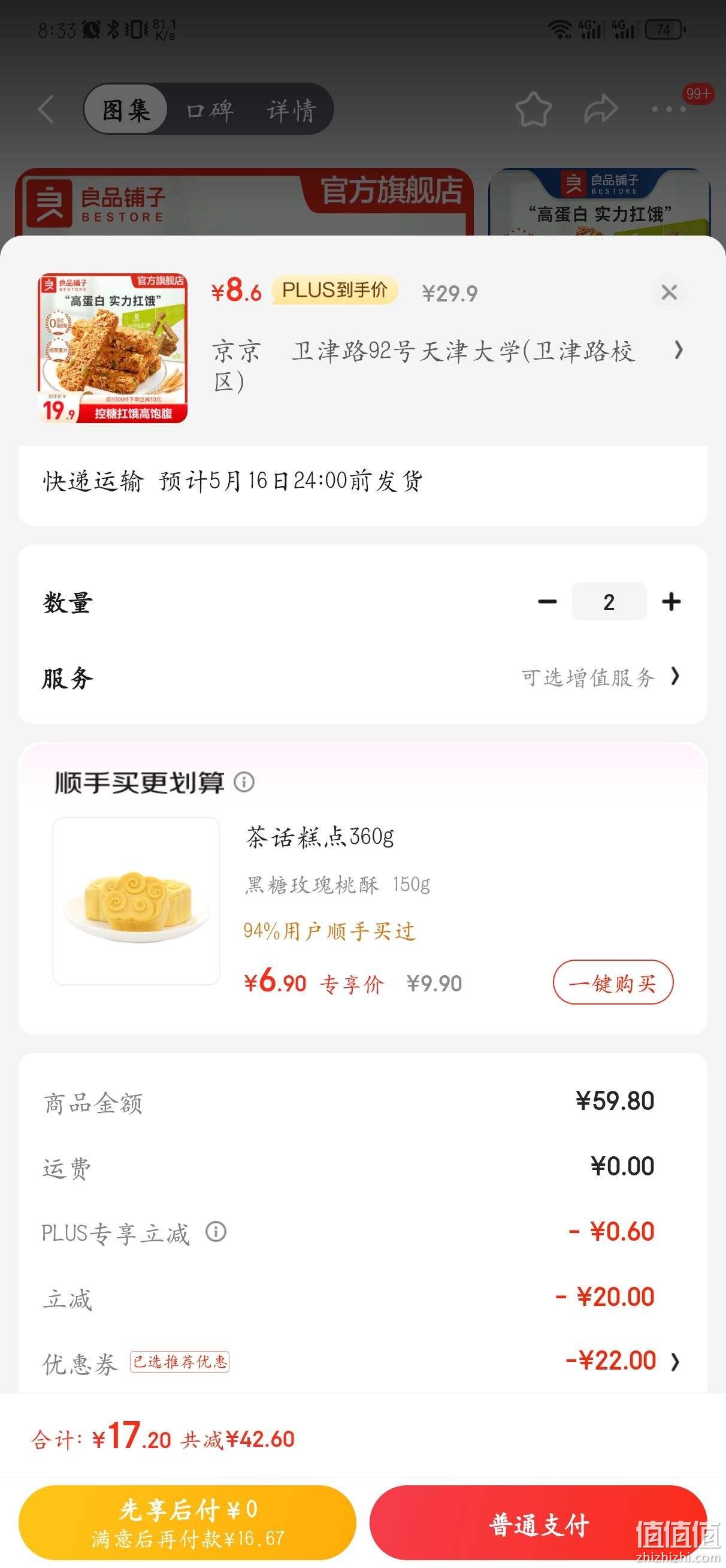Close the purchase options sheet
This screenshot has height=1568, width=726.
(x=669, y=292)
